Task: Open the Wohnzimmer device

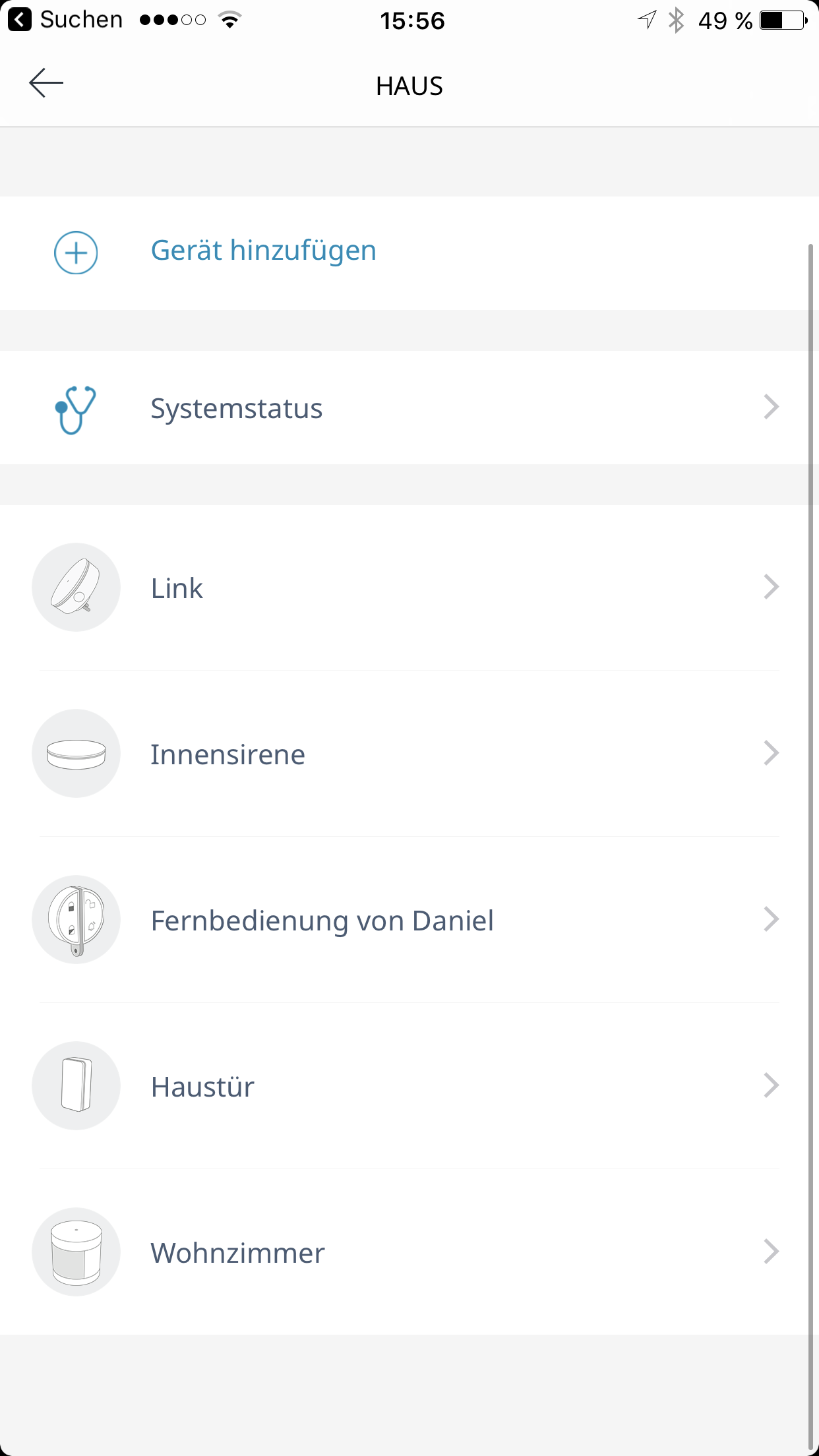Action: coord(409,1252)
